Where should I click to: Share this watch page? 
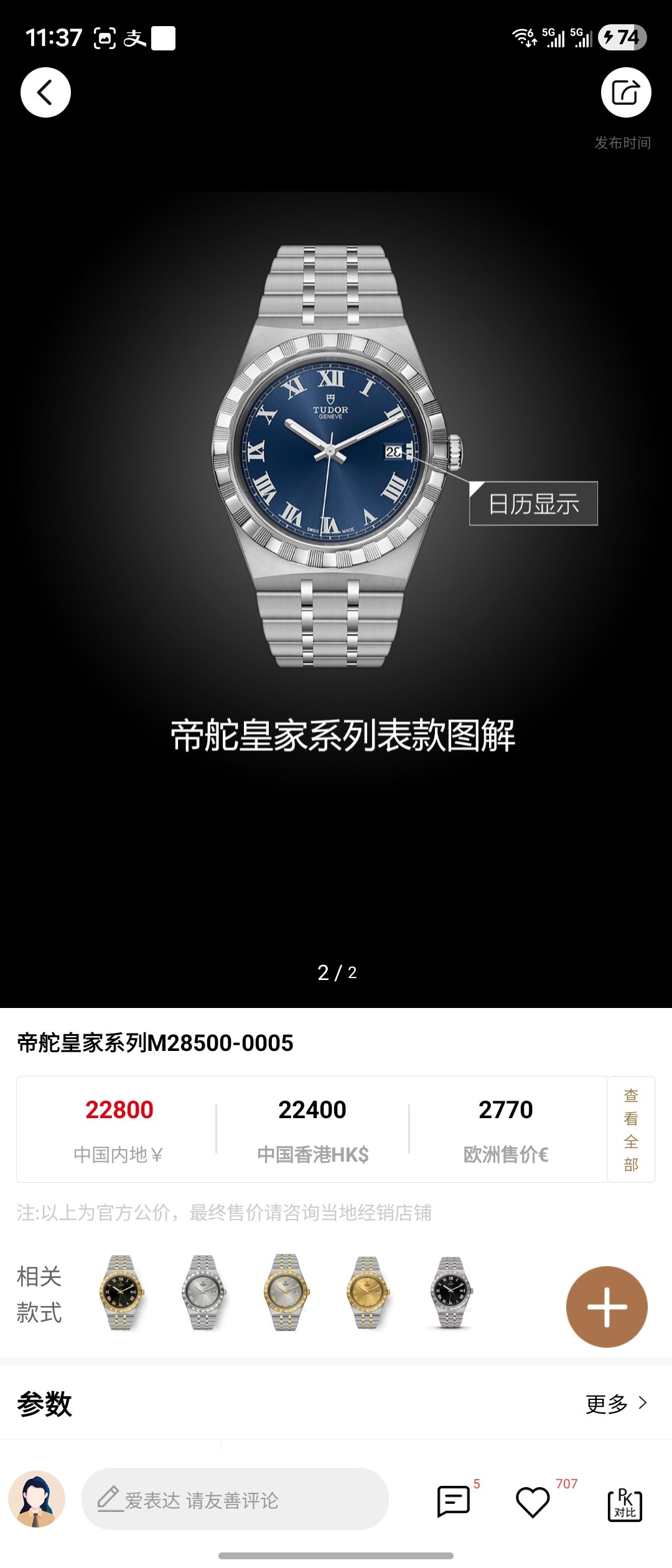[x=625, y=93]
